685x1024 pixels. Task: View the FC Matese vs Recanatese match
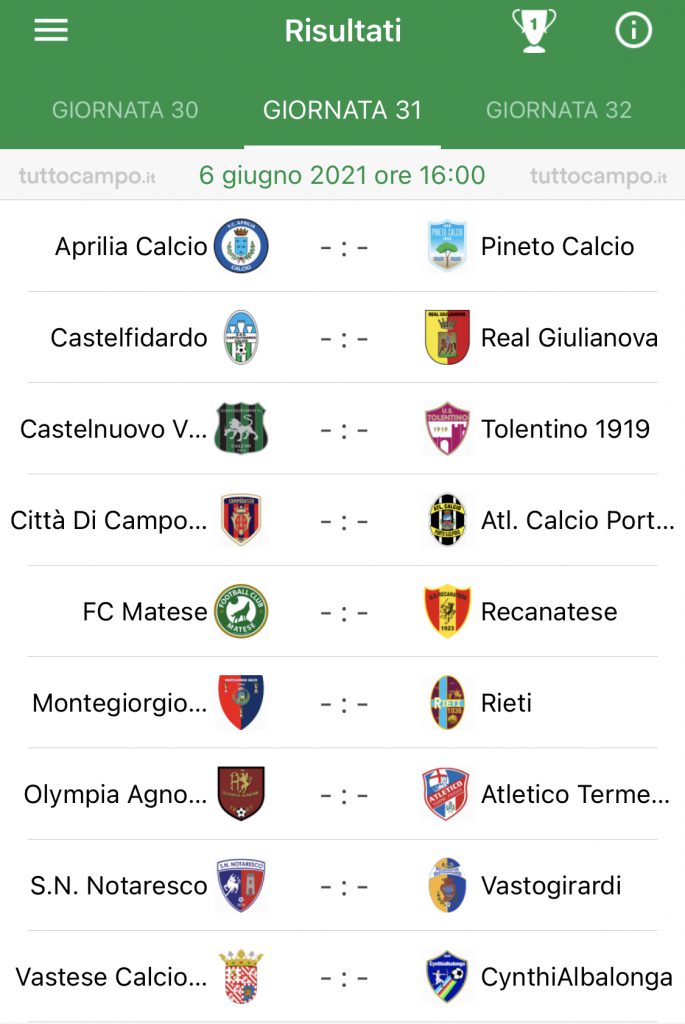pos(342,612)
